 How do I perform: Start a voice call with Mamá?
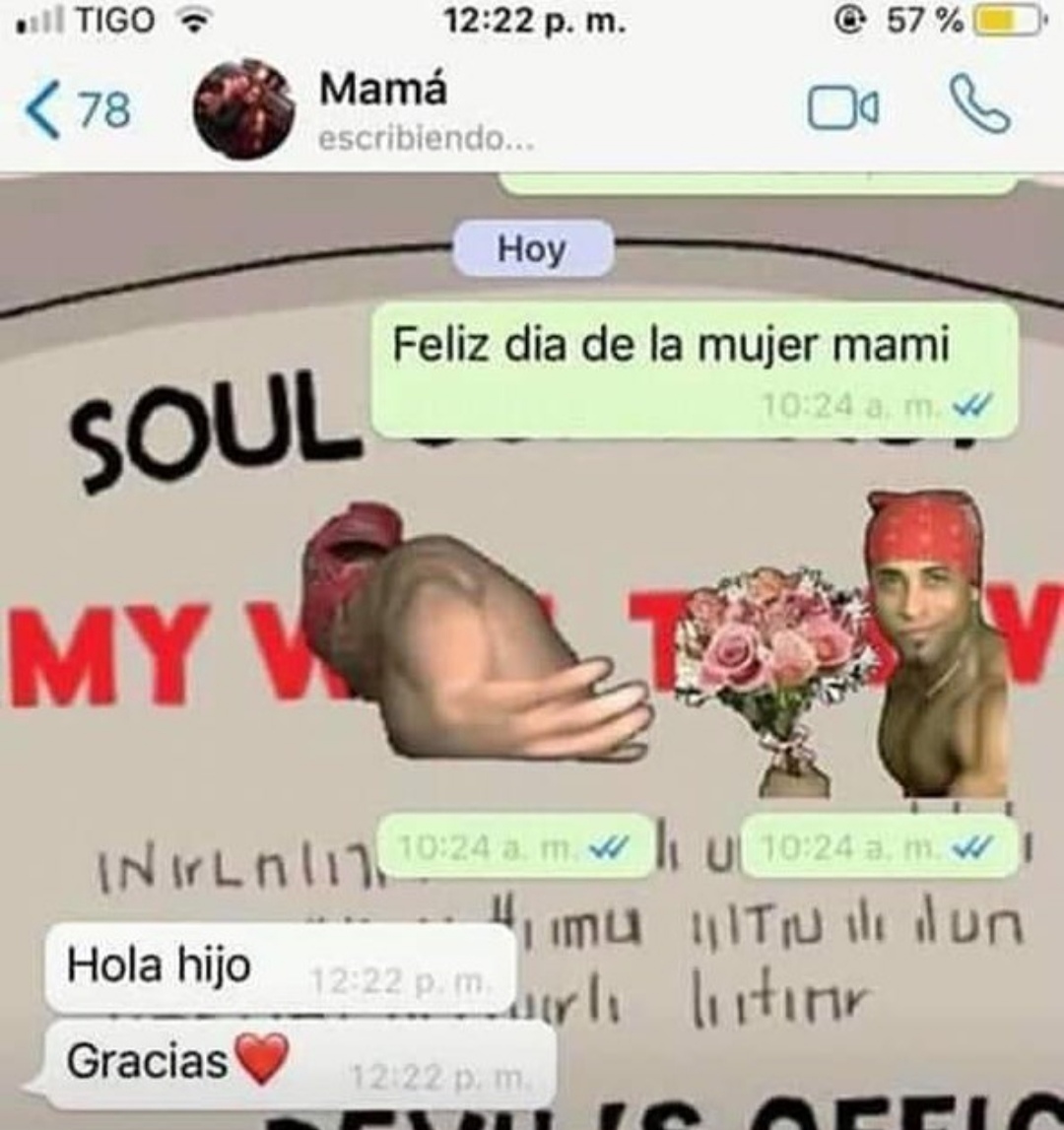(x=979, y=106)
